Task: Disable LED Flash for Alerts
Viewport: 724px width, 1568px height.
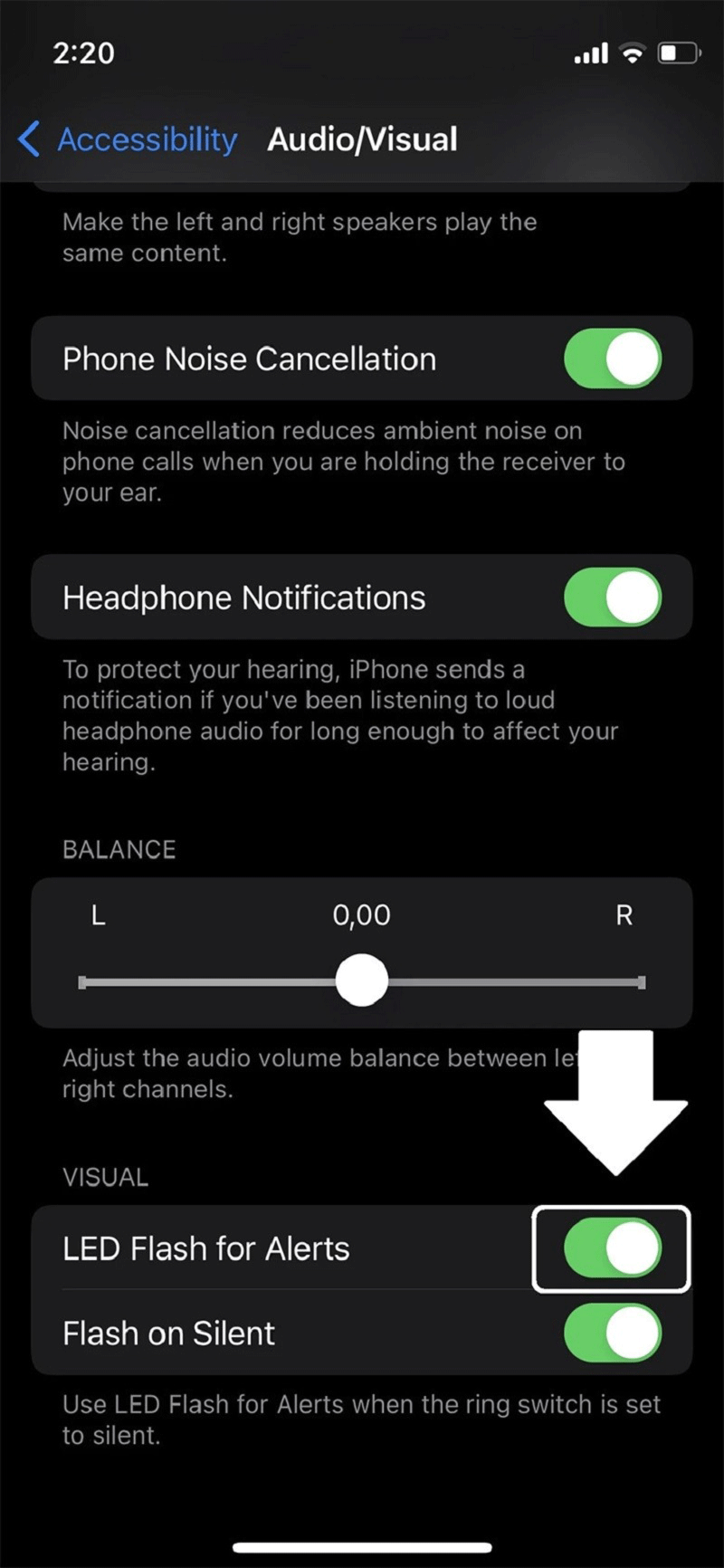Action: 613,1247
